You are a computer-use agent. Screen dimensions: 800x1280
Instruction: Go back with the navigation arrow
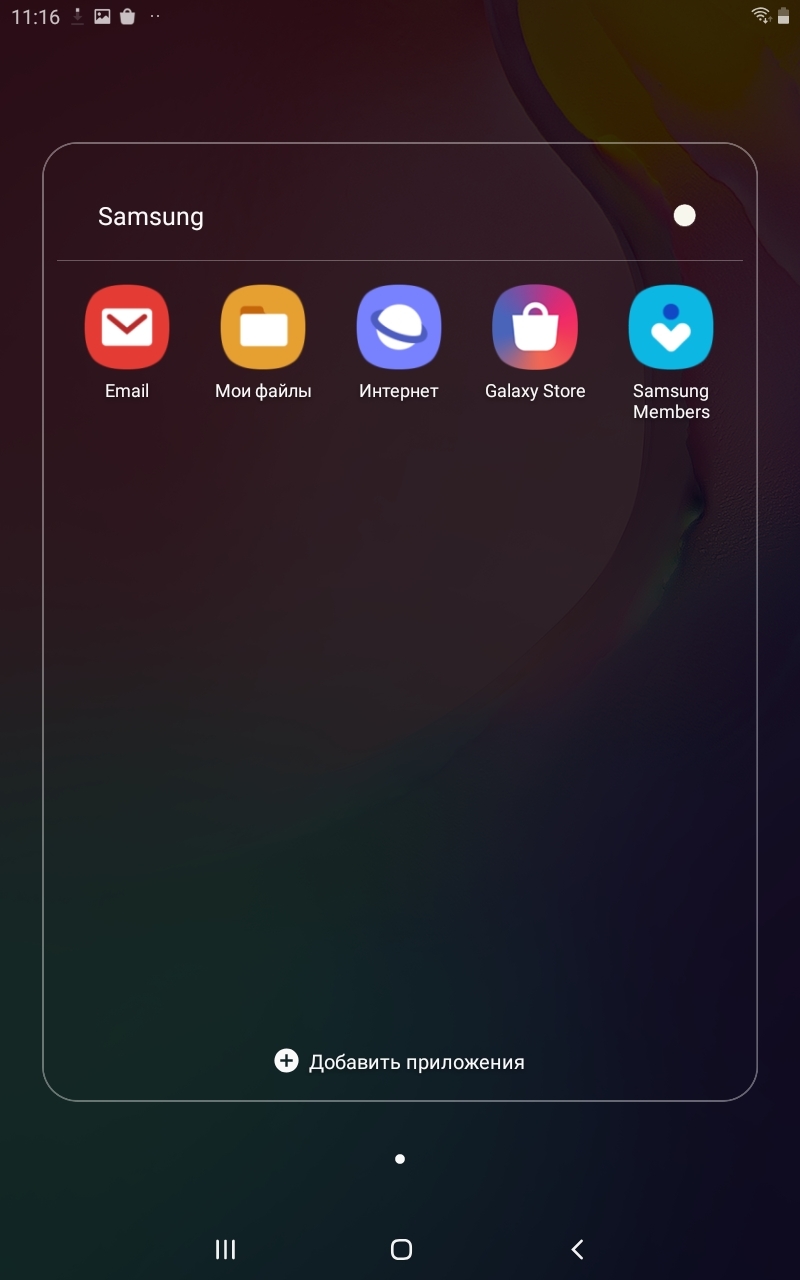point(576,1249)
